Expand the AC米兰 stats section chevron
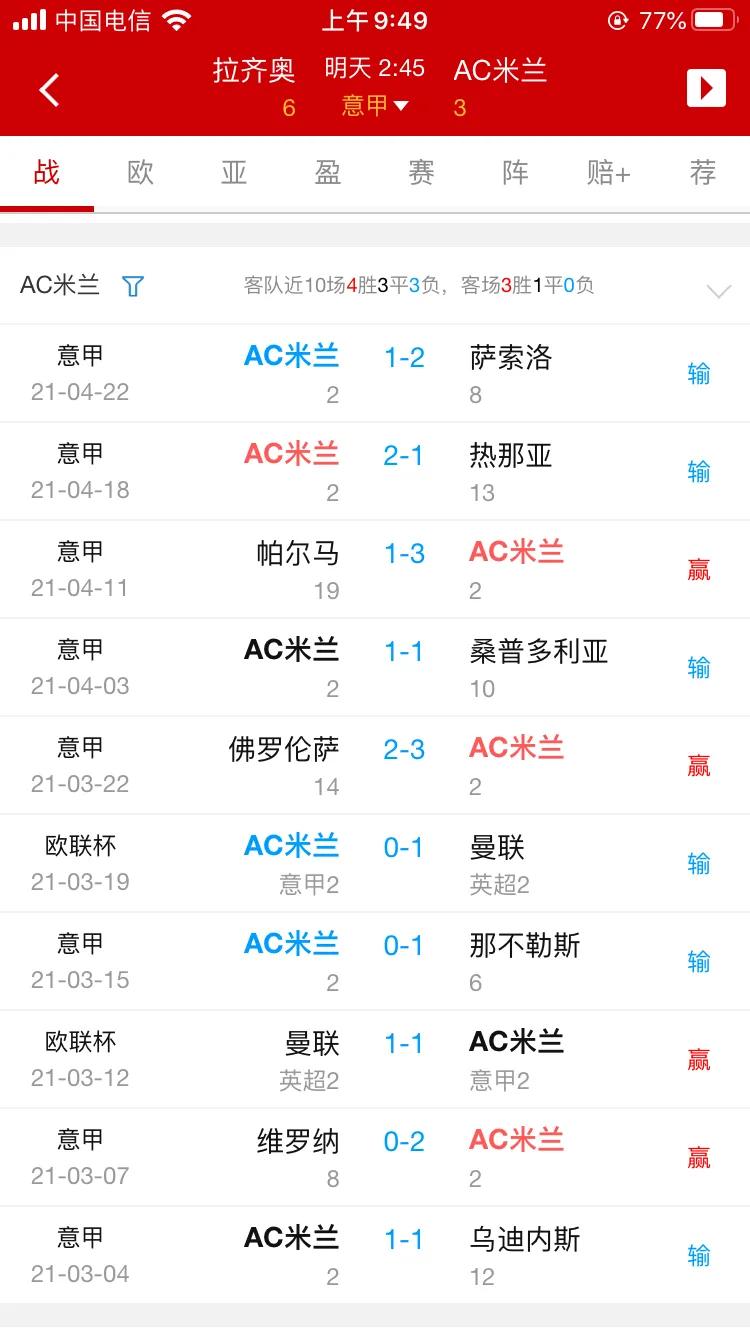Viewport: 750px width, 1334px height. click(718, 291)
